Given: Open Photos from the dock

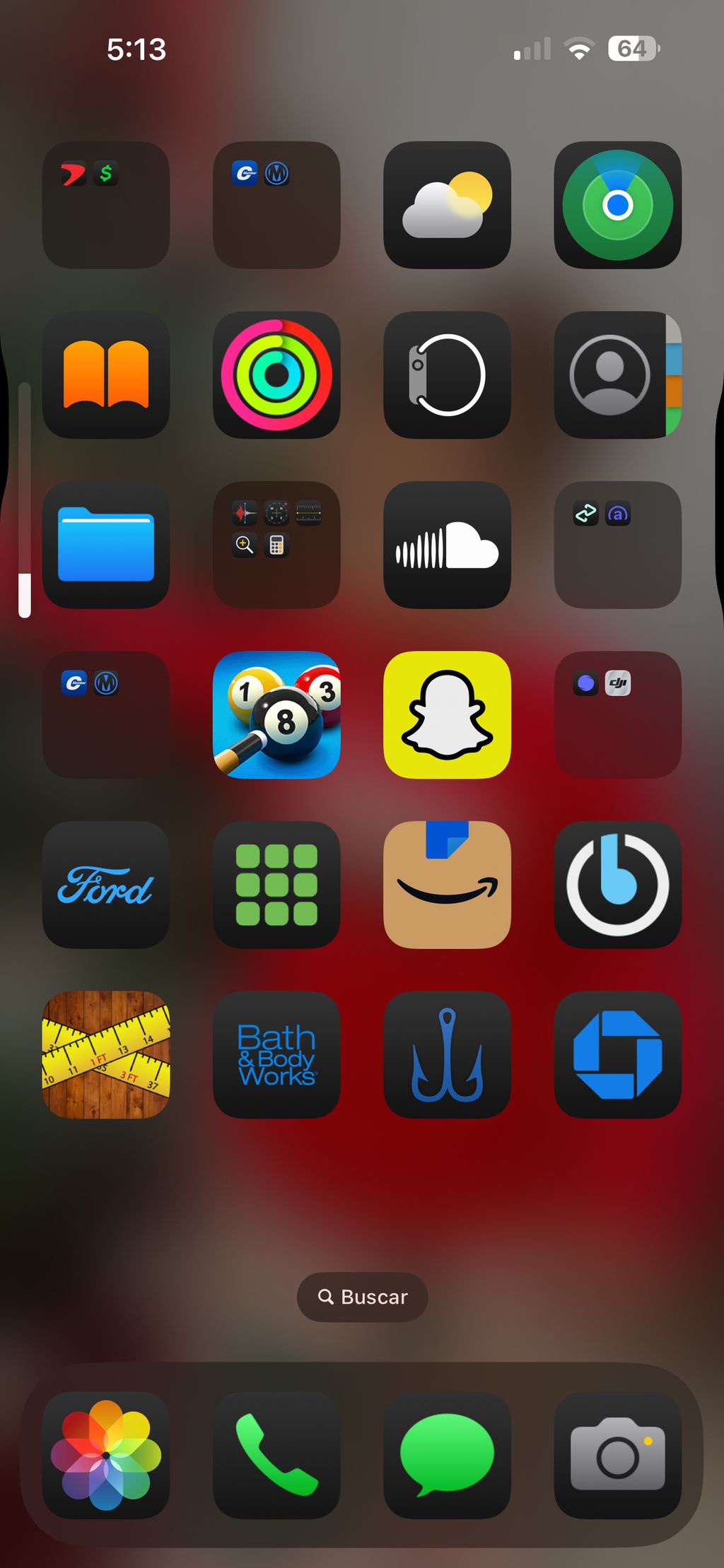Looking at the screenshot, I should (106, 1455).
